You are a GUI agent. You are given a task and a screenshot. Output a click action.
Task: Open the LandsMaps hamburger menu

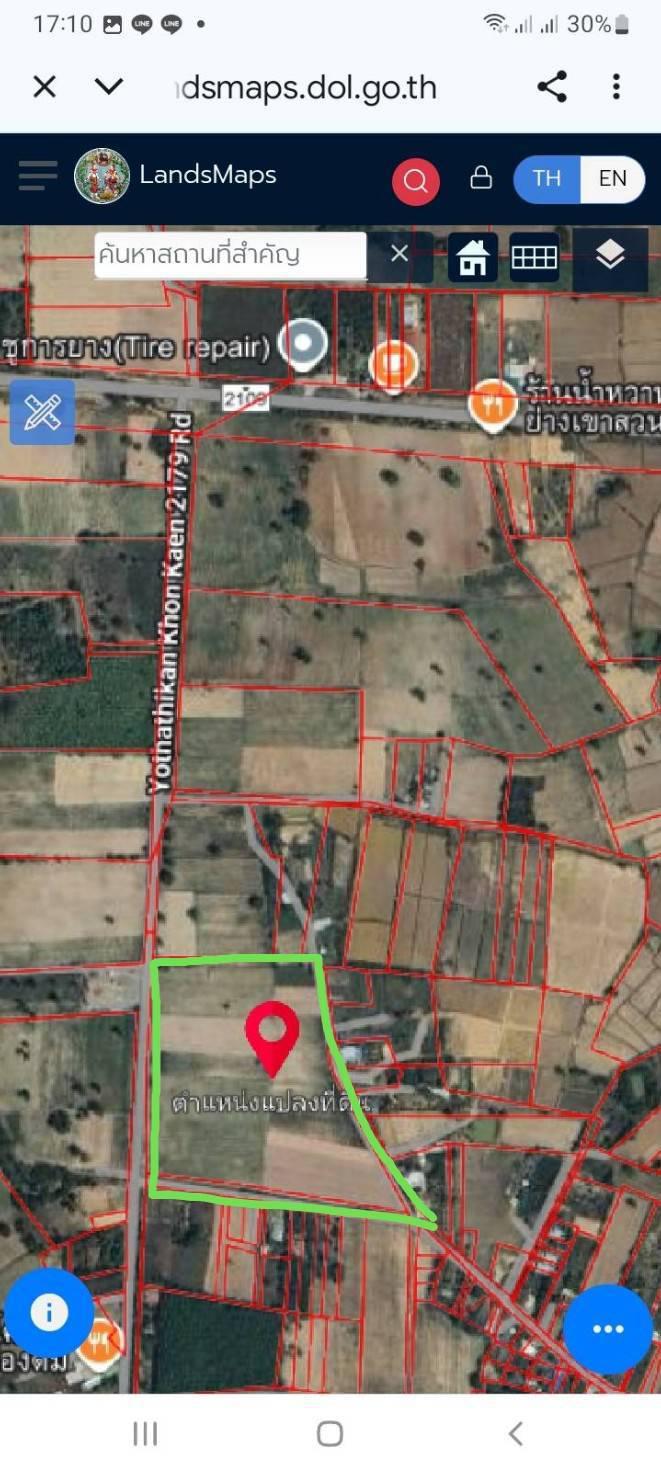click(x=38, y=177)
